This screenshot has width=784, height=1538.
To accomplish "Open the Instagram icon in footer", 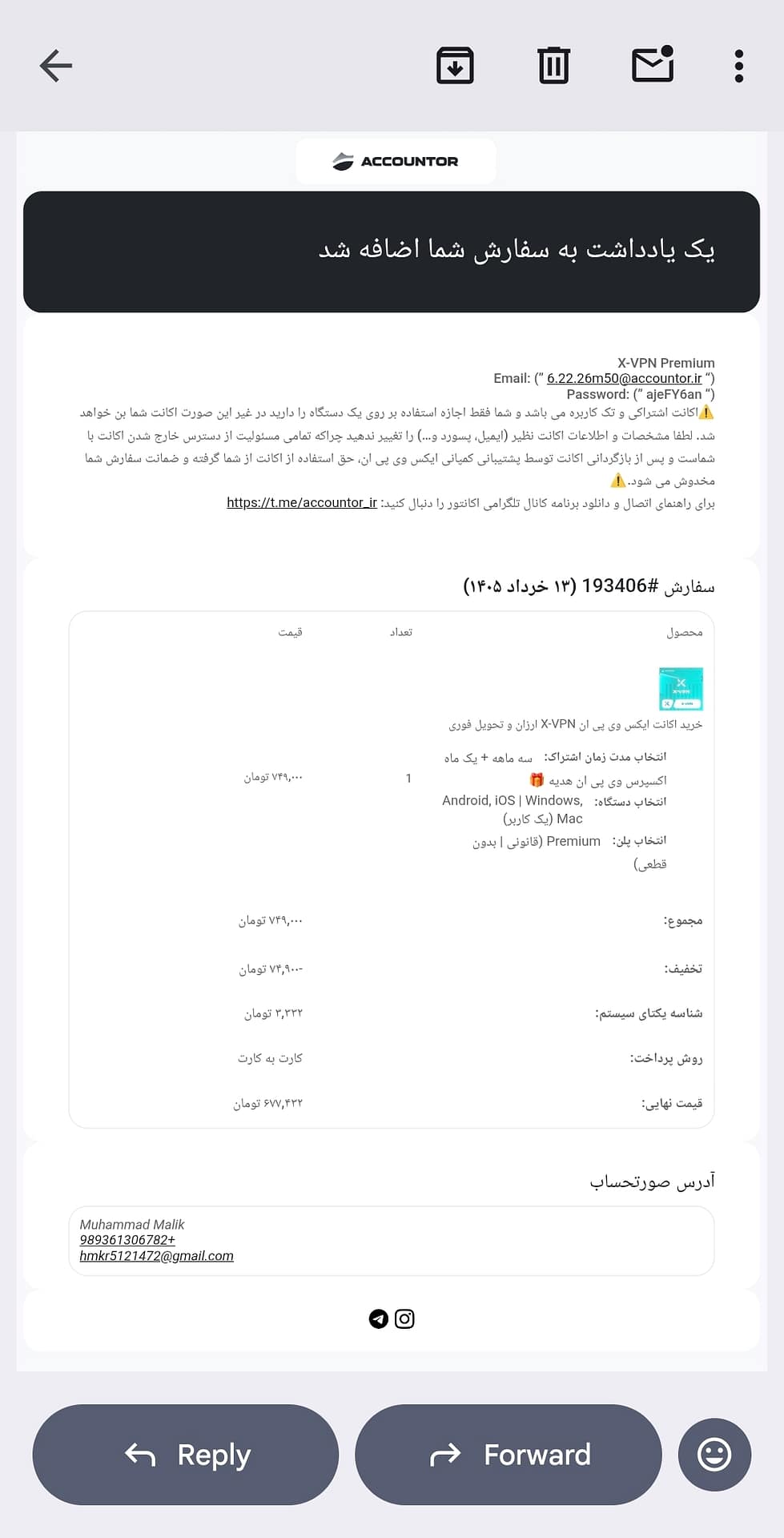I will pyautogui.click(x=404, y=1319).
